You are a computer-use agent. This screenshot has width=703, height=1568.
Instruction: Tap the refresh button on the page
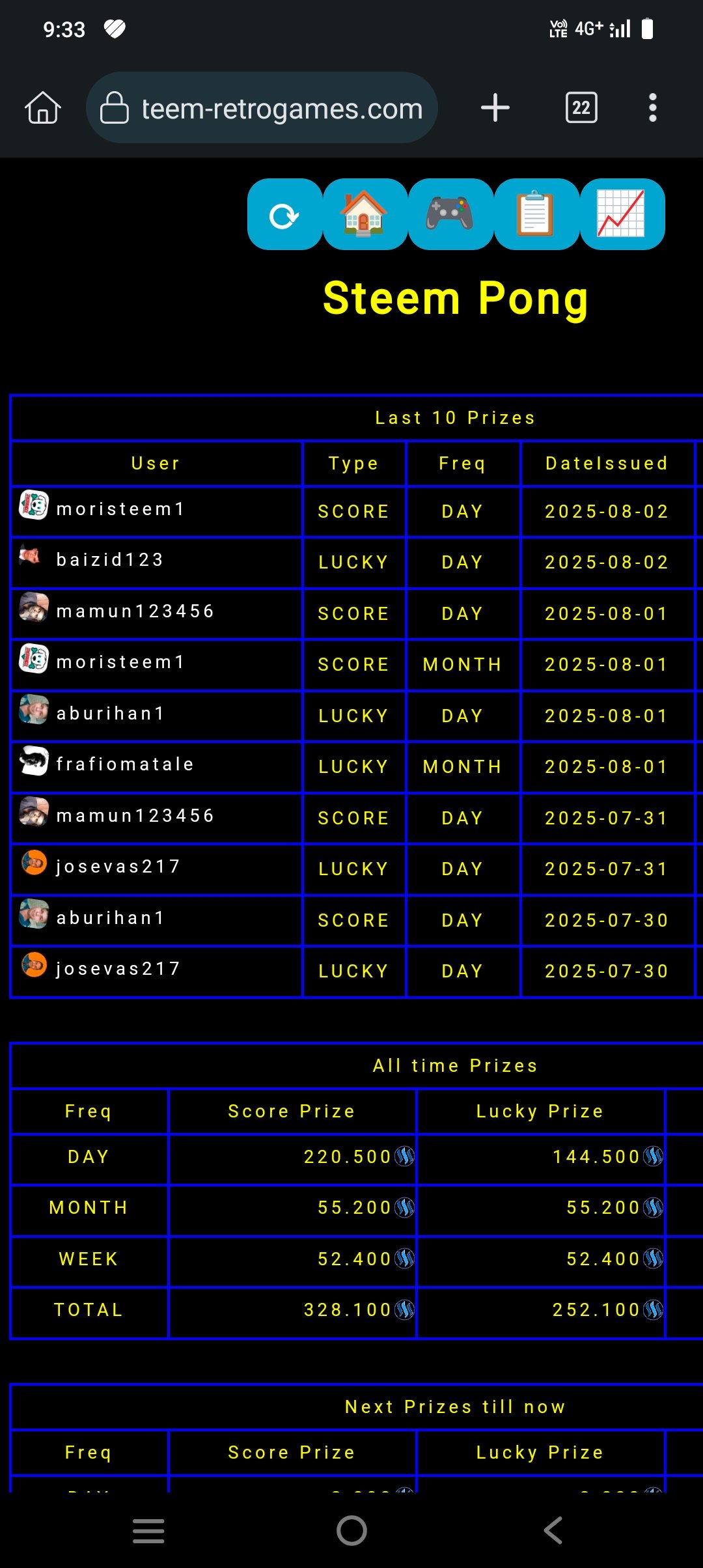(x=284, y=214)
